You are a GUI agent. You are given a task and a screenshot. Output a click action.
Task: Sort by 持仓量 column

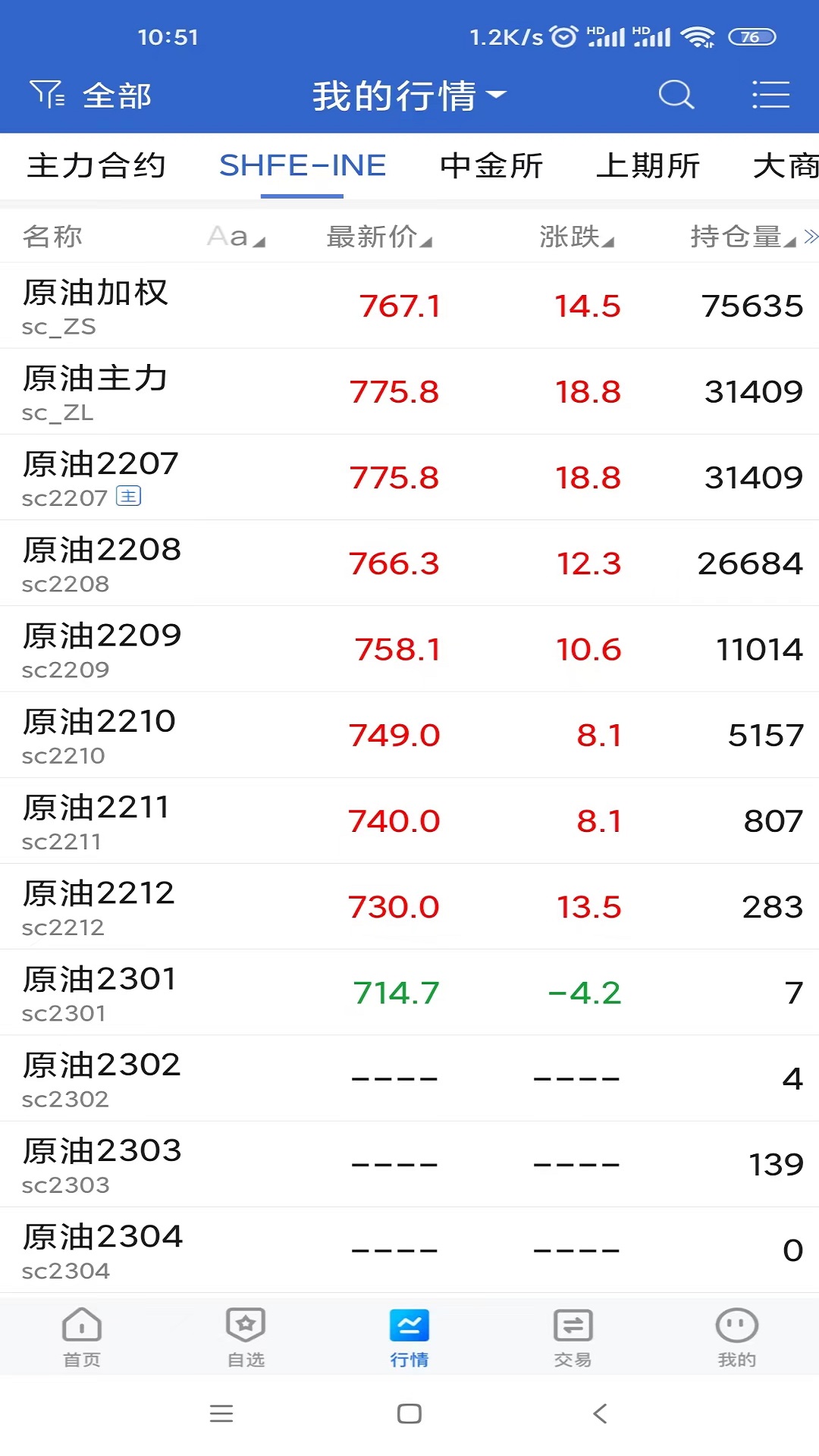742,237
